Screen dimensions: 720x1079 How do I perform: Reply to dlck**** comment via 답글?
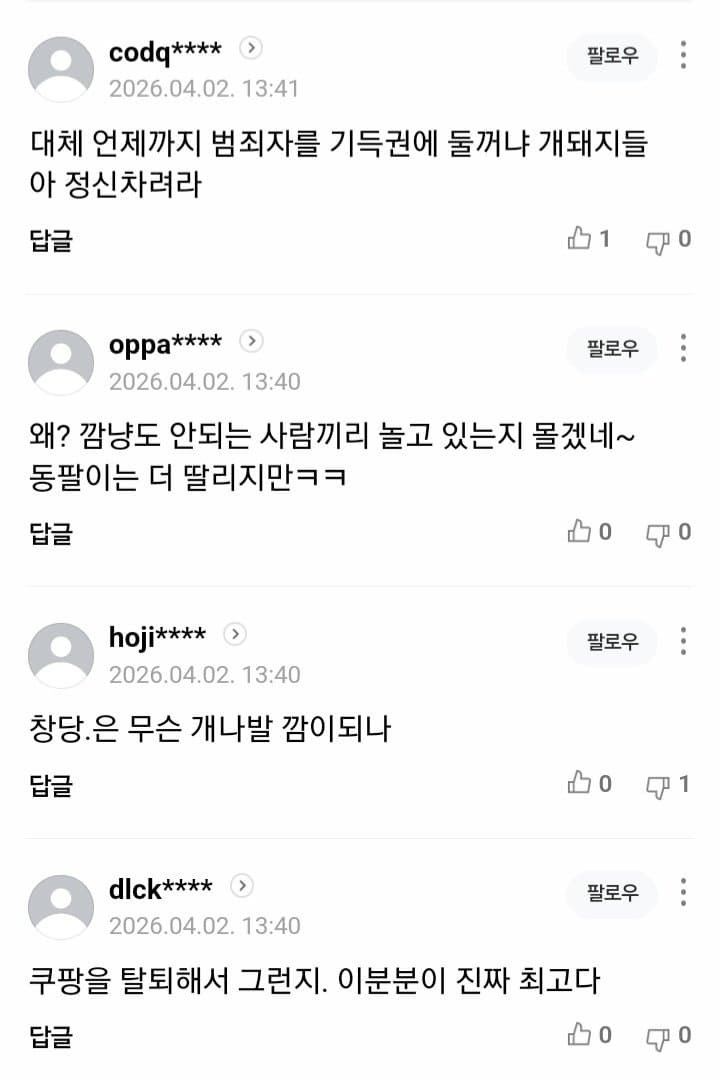pos(51,1037)
